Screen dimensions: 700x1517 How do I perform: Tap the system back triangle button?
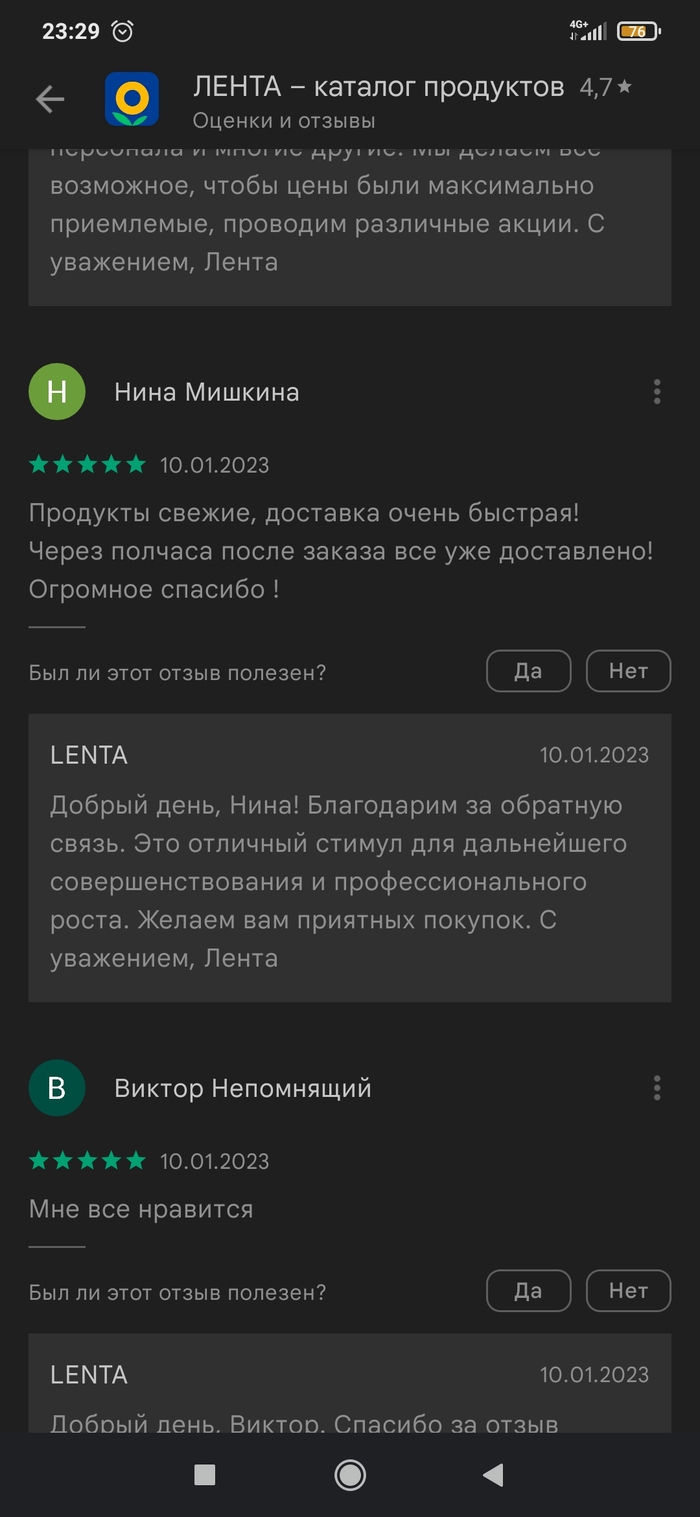[492, 1474]
